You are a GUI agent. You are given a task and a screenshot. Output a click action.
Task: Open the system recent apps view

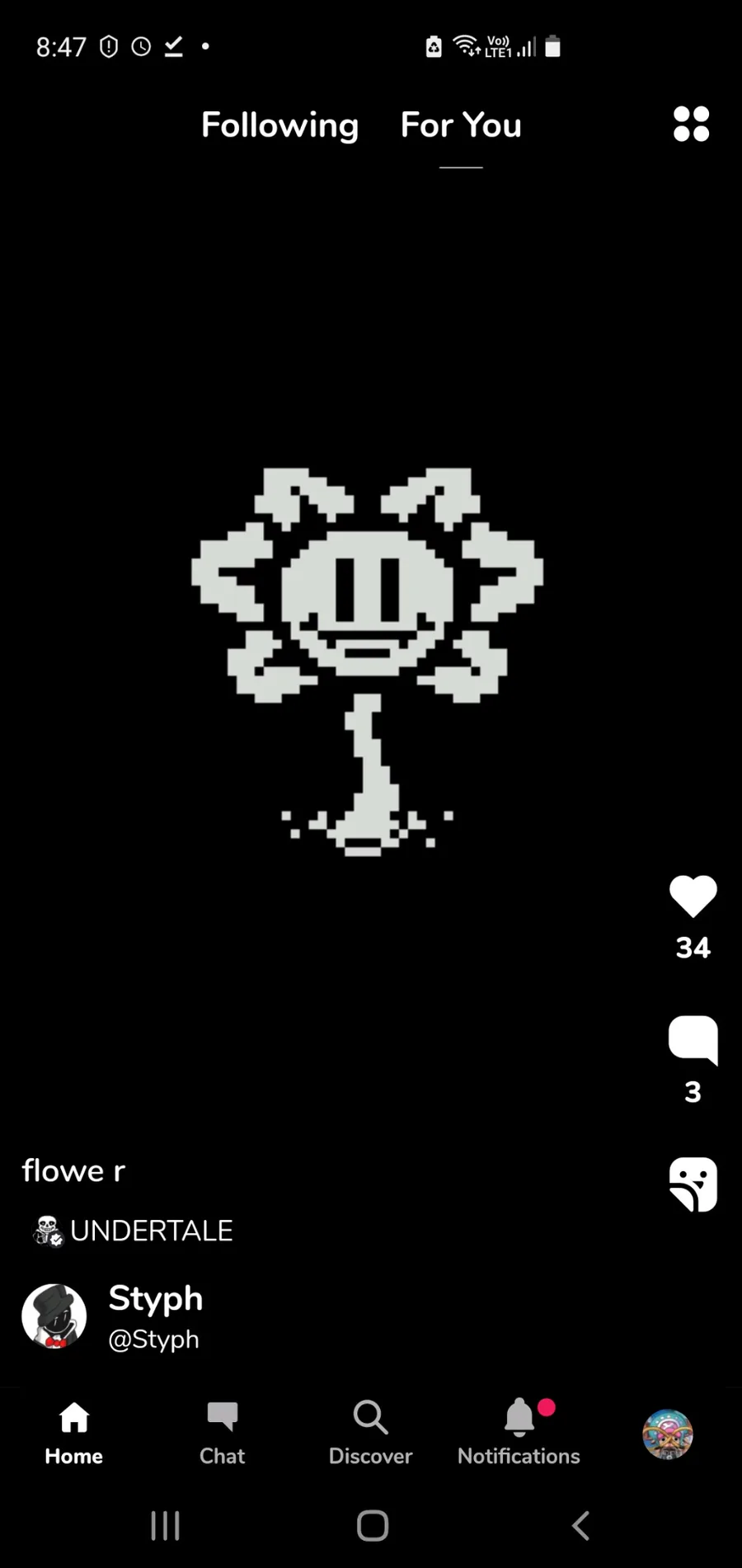[x=166, y=1526]
